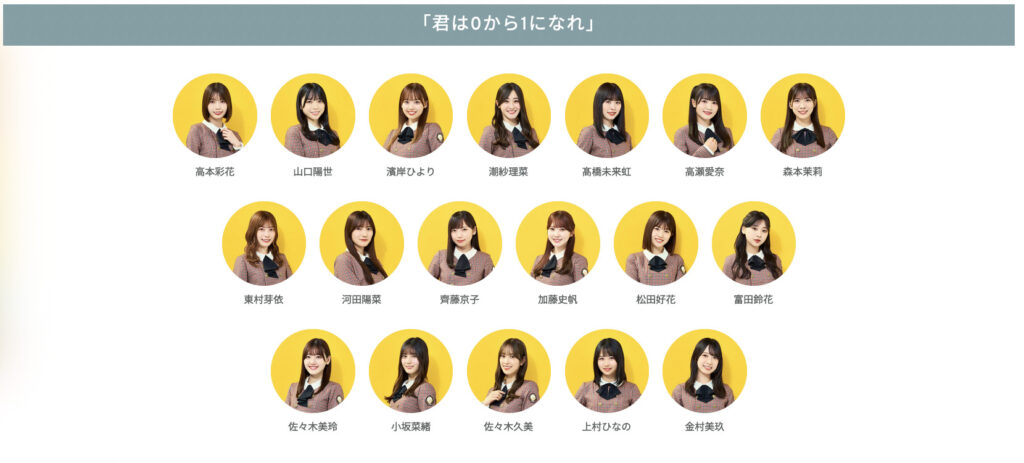Open 小坂菜緒's profile
Viewport: 1024px width, 463px height.
click(411, 372)
